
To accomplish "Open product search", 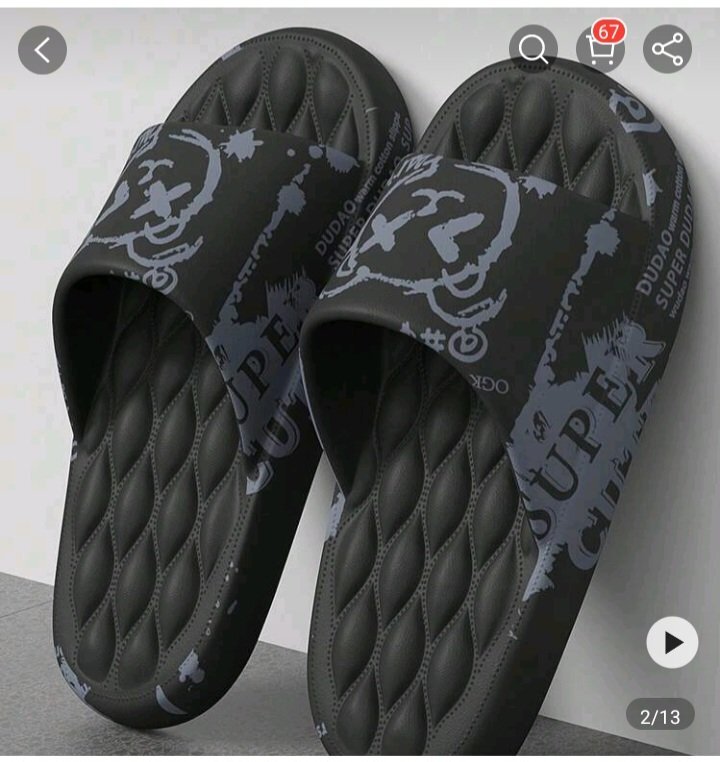I will coord(533,49).
